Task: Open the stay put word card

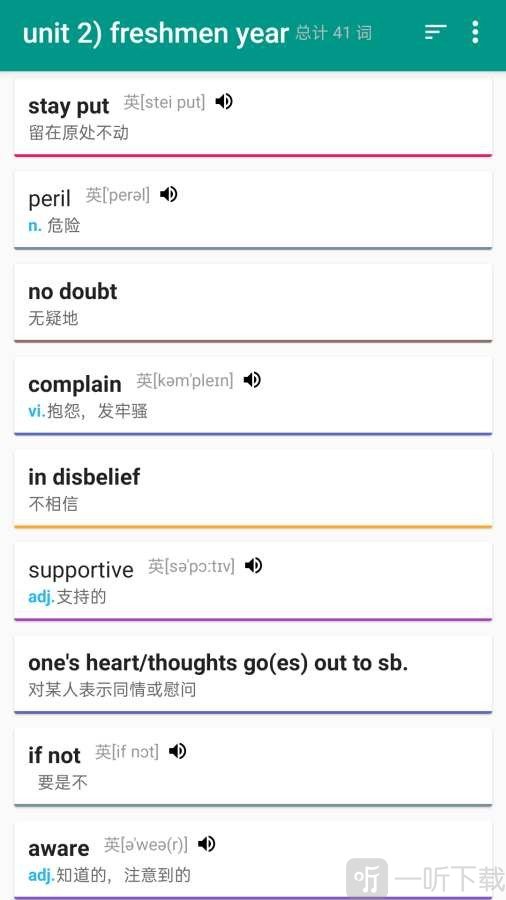Action: 253,118
